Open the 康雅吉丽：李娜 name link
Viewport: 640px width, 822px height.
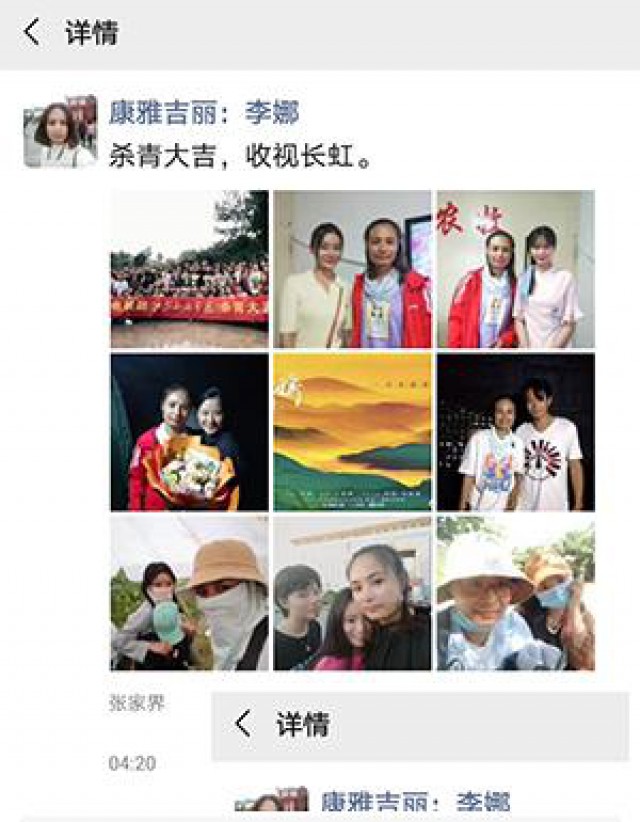(203, 113)
